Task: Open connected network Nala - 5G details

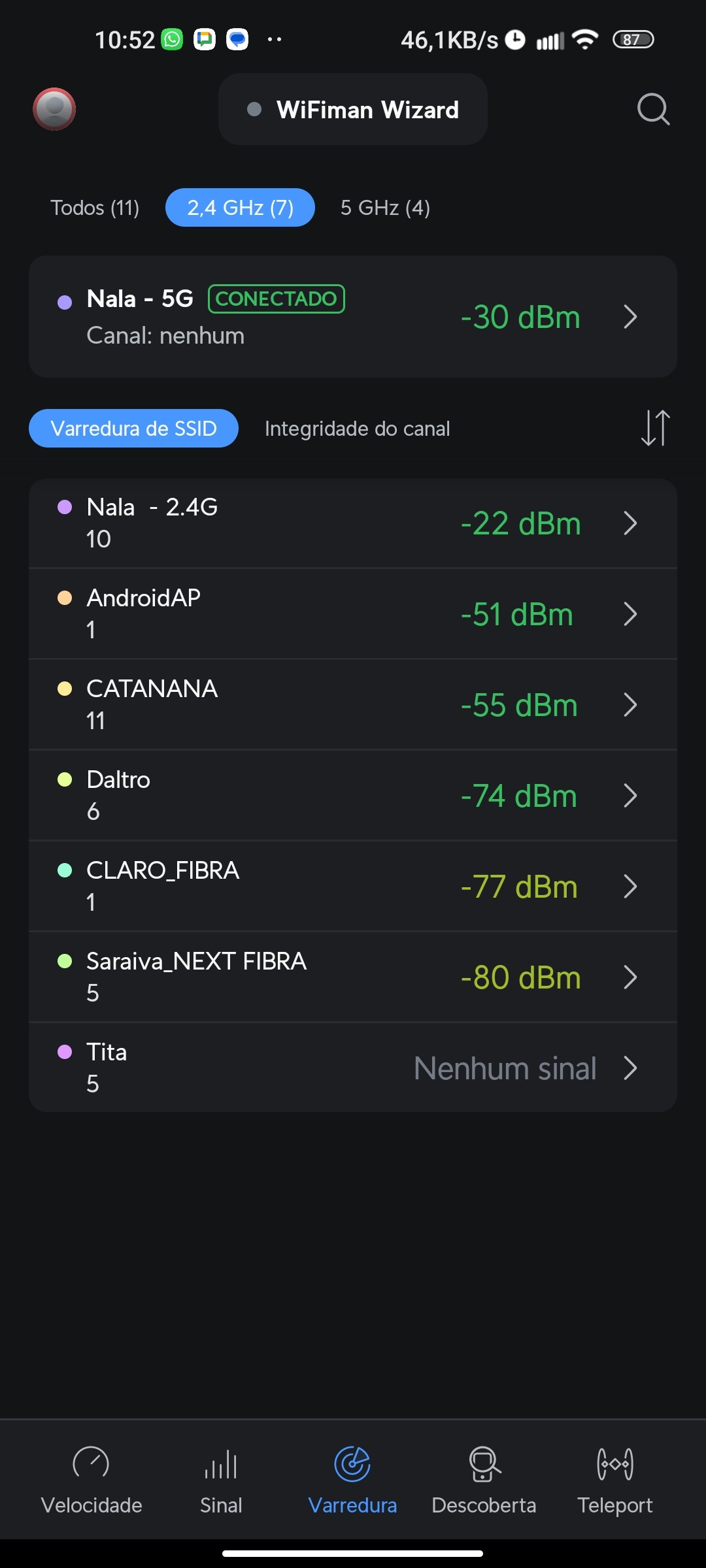Action: (353, 317)
